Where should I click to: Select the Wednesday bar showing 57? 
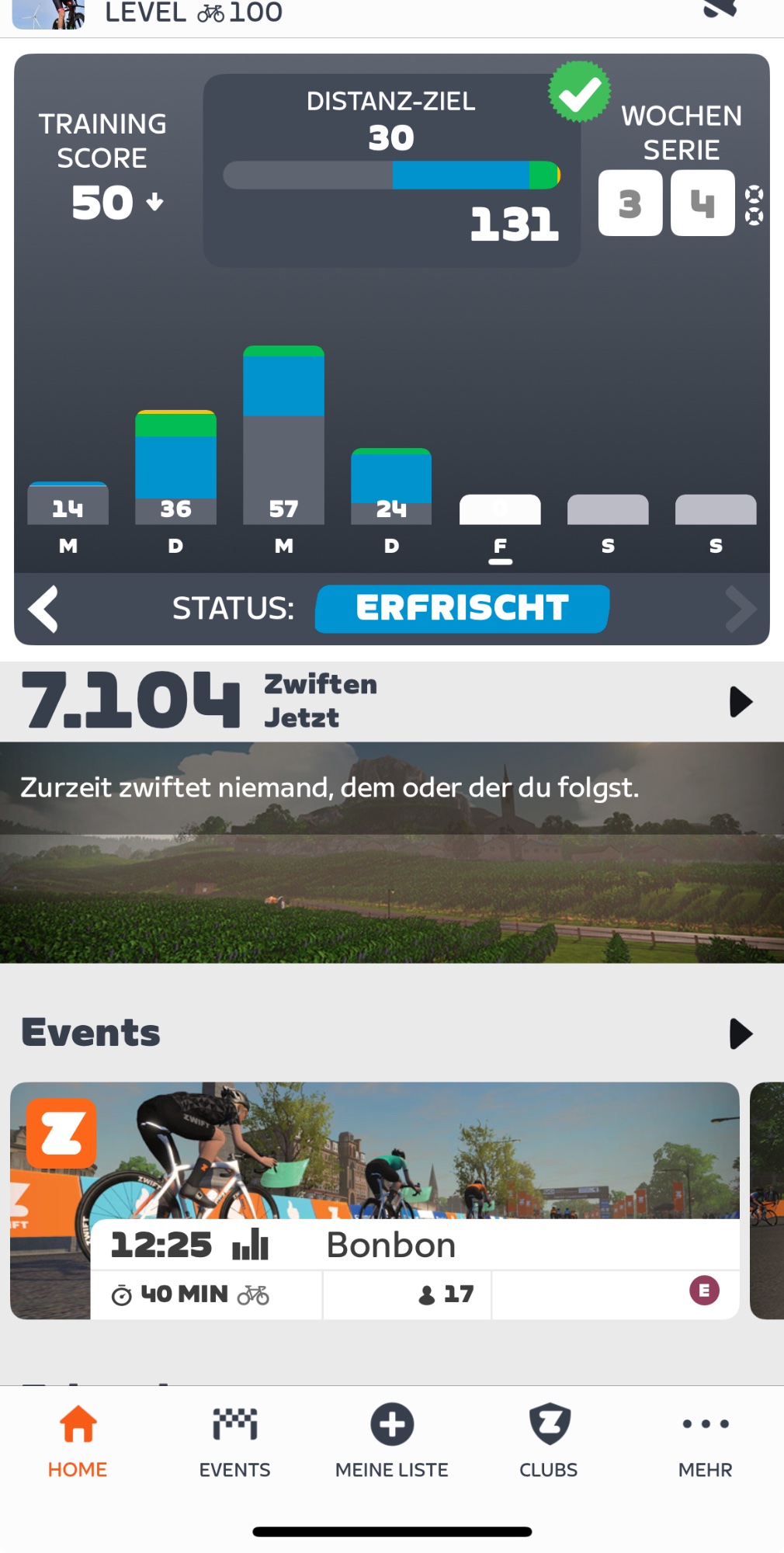283,435
